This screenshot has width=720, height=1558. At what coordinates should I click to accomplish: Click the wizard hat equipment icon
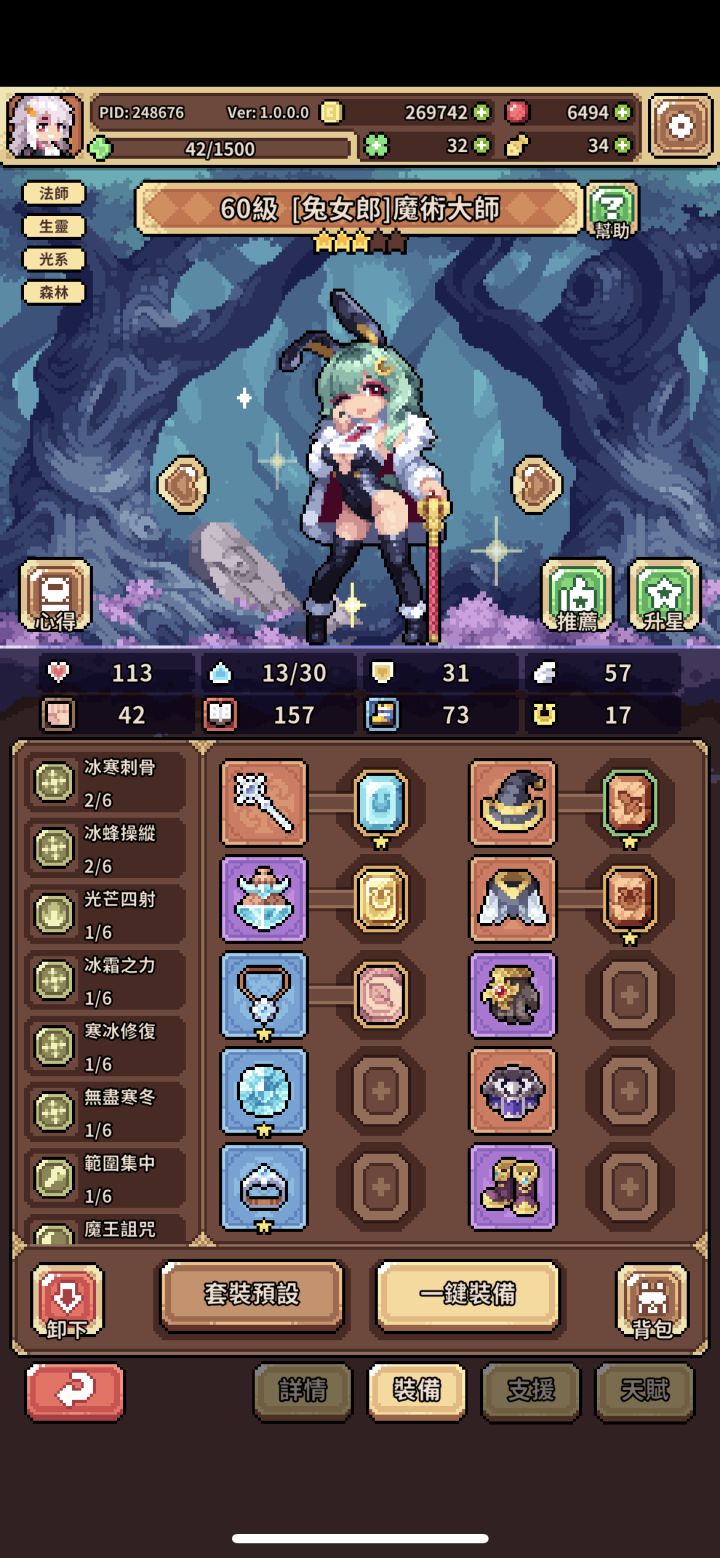pyautogui.click(x=512, y=803)
